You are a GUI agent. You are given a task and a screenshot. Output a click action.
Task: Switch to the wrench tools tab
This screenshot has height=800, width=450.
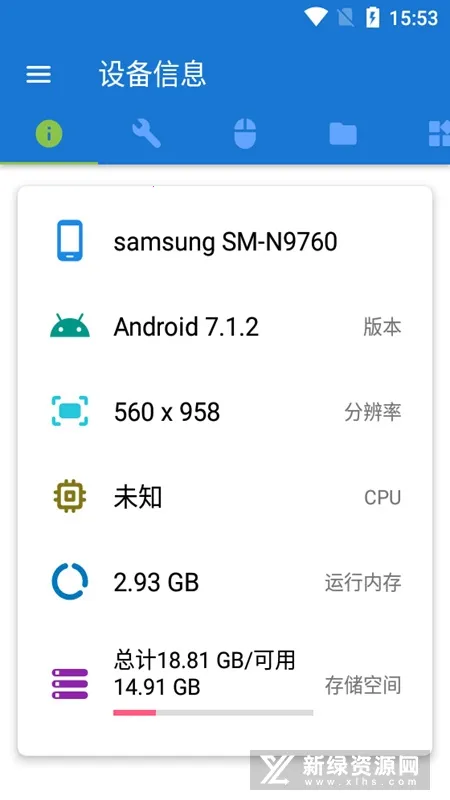(146, 134)
